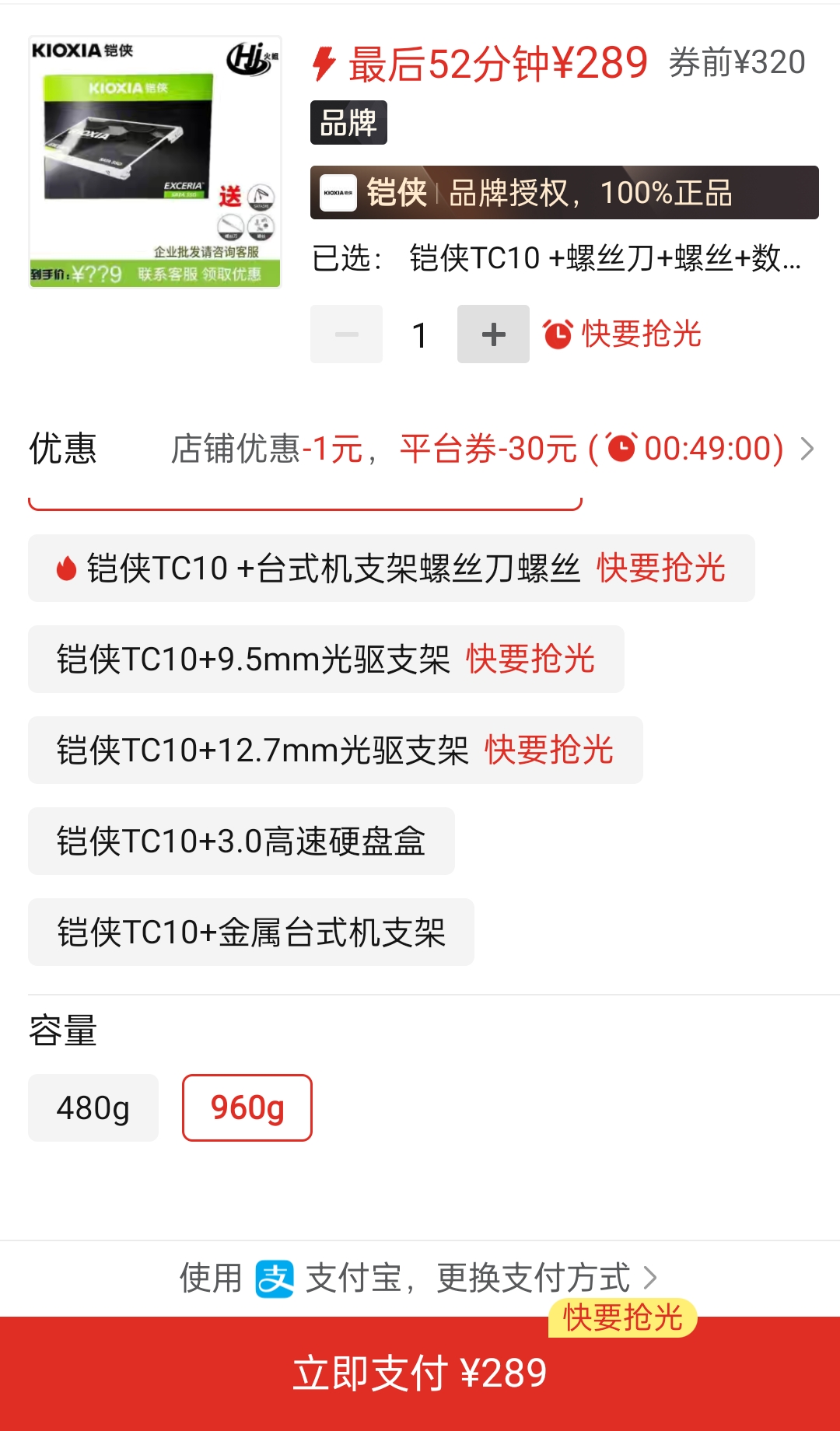Change payment method from 支付宝

point(420,1278)
